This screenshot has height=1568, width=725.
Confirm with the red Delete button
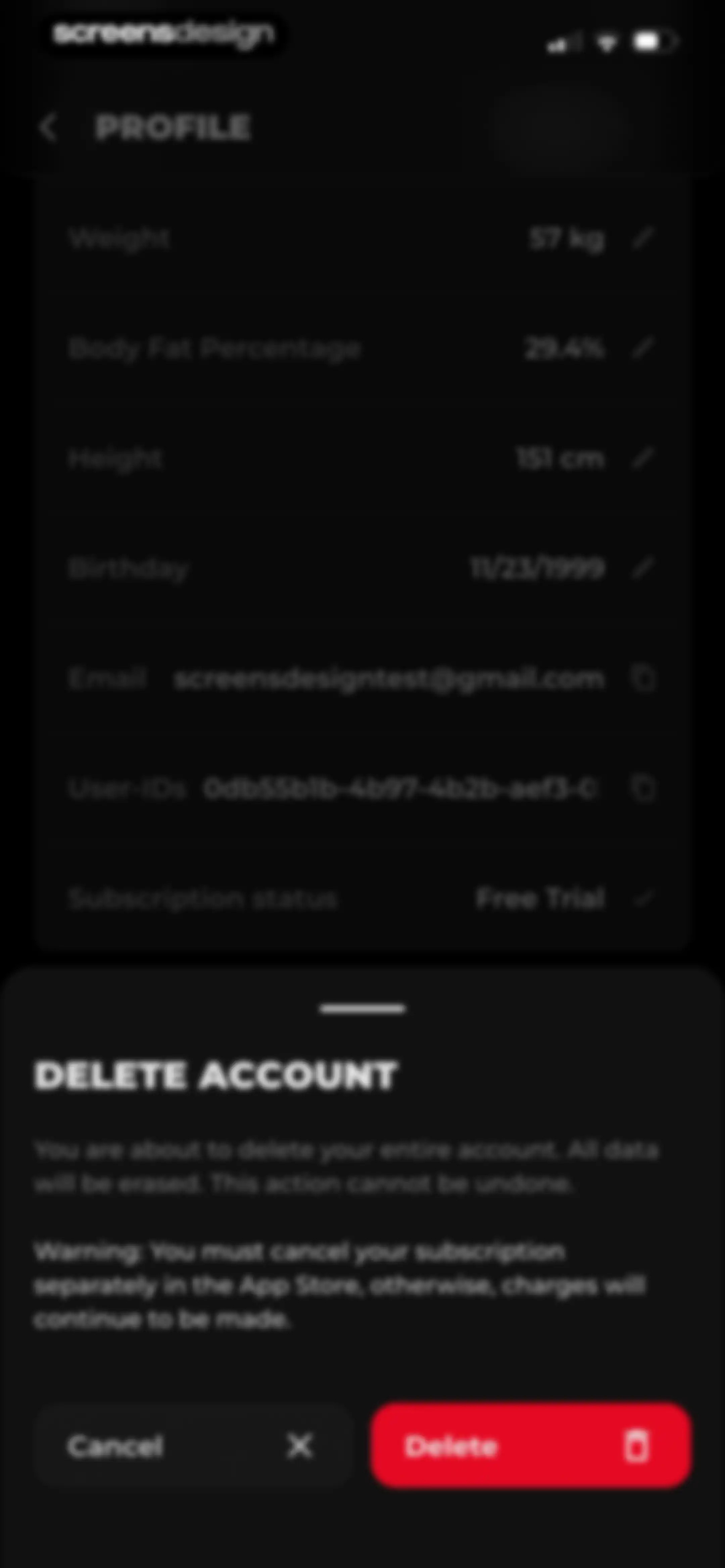(531, 1446)
